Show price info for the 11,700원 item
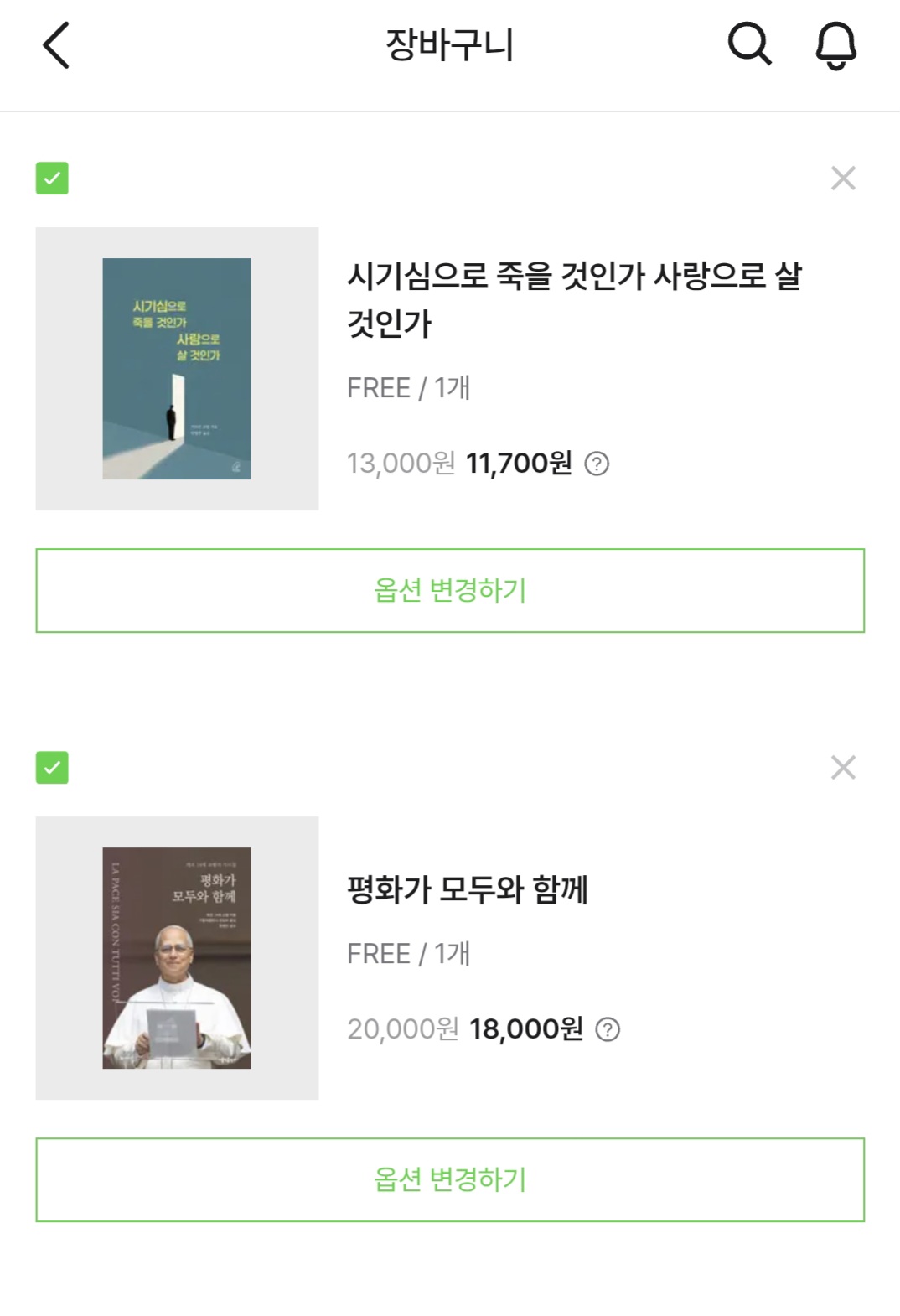Screen dimensions: 900x1316 [597, 464]
